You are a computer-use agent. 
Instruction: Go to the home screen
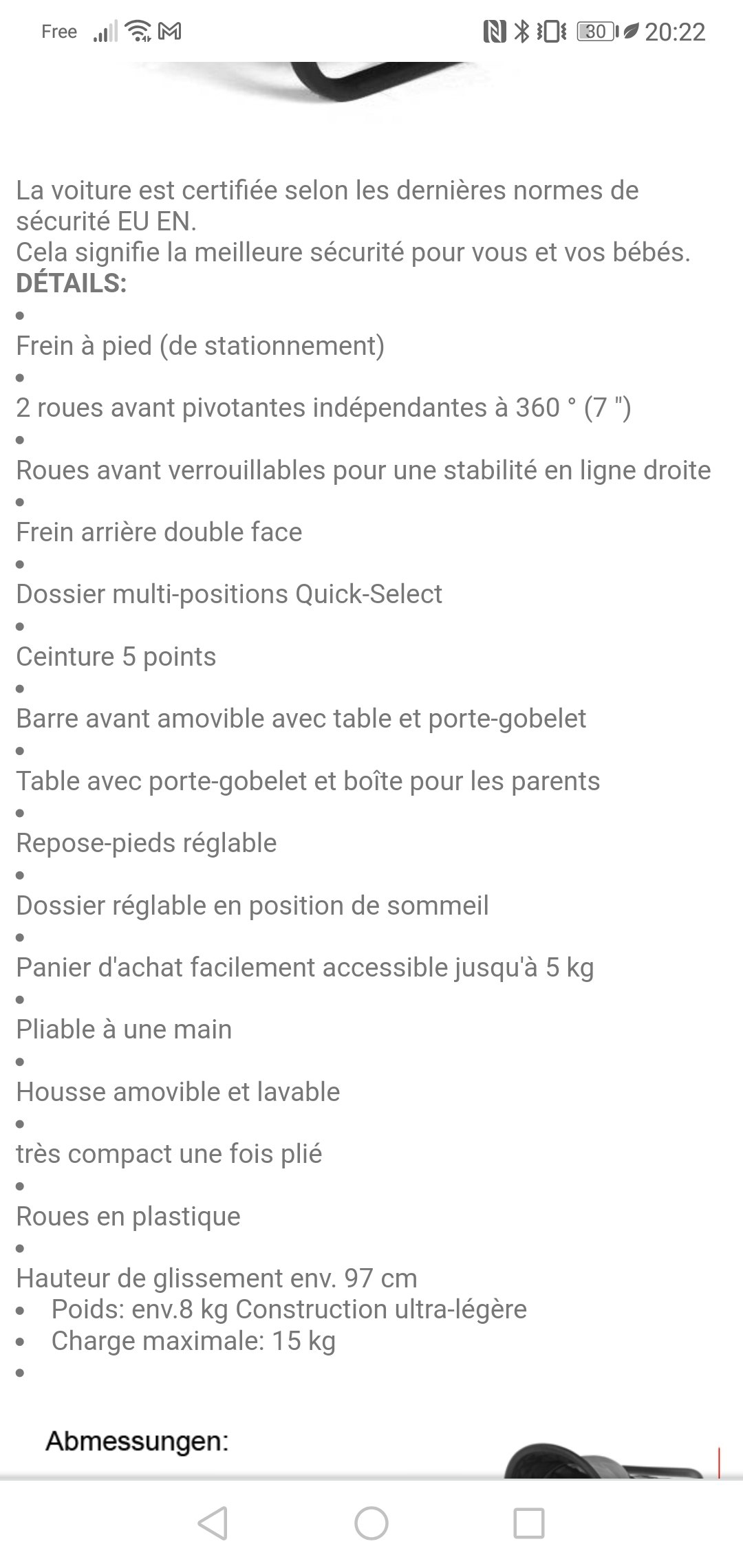(371, 1523)
